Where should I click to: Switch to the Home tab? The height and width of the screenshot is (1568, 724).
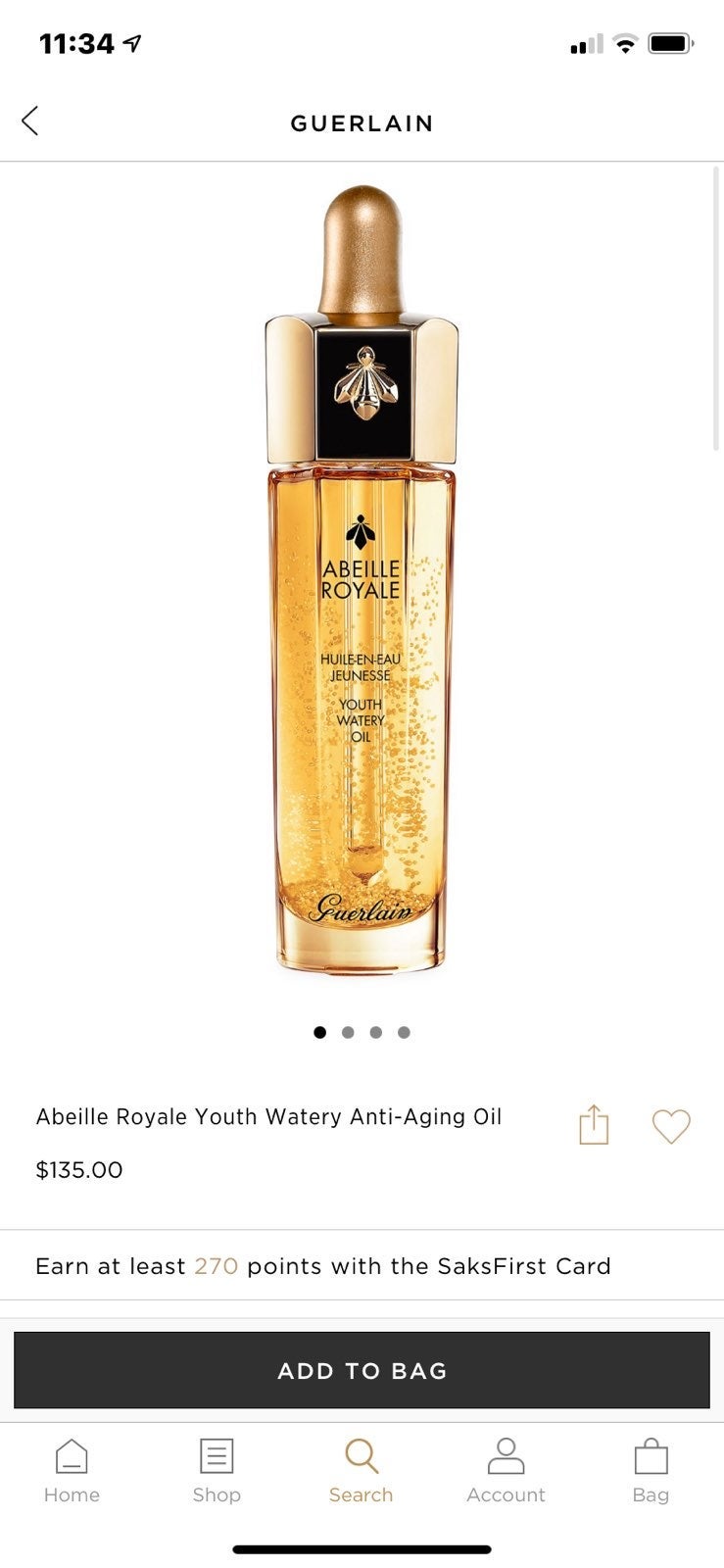pyautogui.click(x=72, y=1471)
